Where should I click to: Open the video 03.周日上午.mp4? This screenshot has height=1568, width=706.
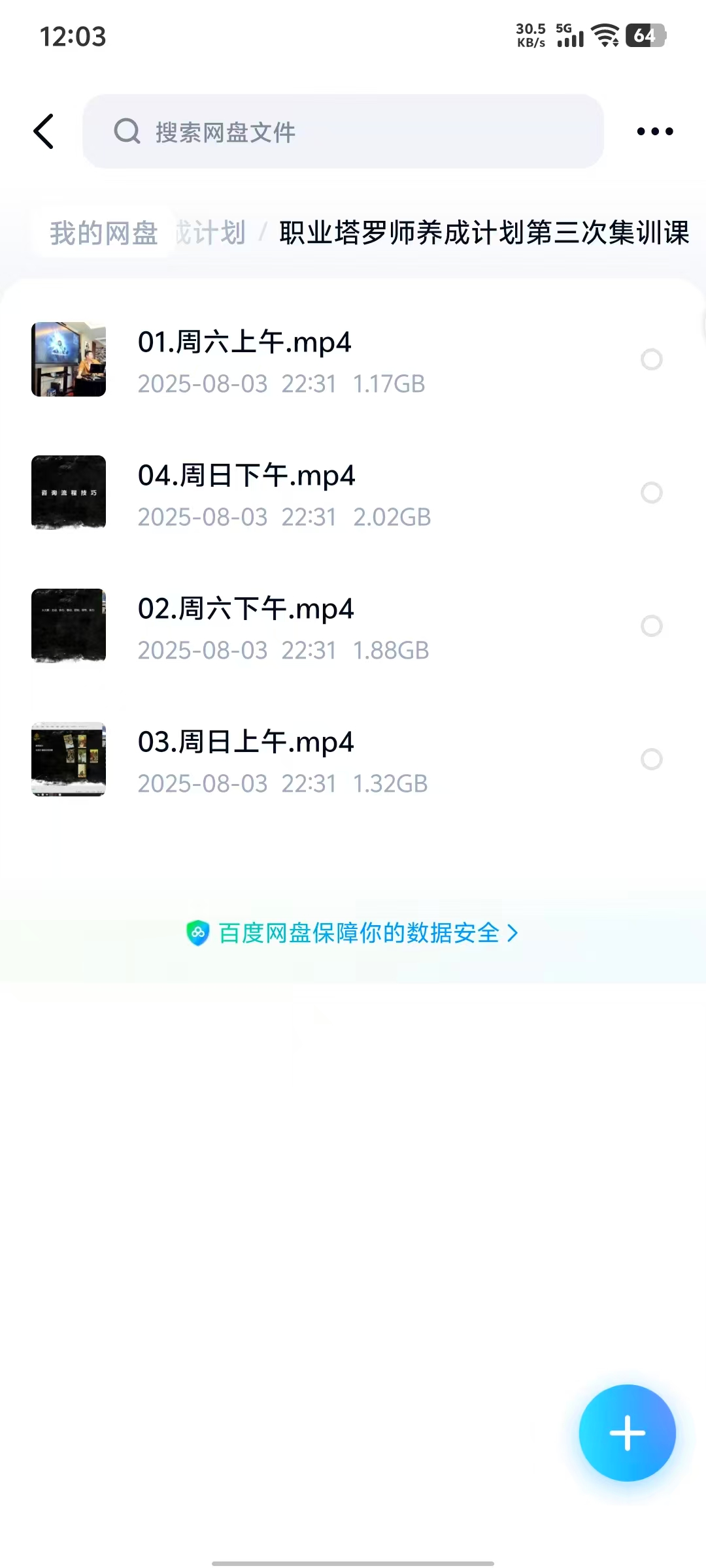point(246,742)
